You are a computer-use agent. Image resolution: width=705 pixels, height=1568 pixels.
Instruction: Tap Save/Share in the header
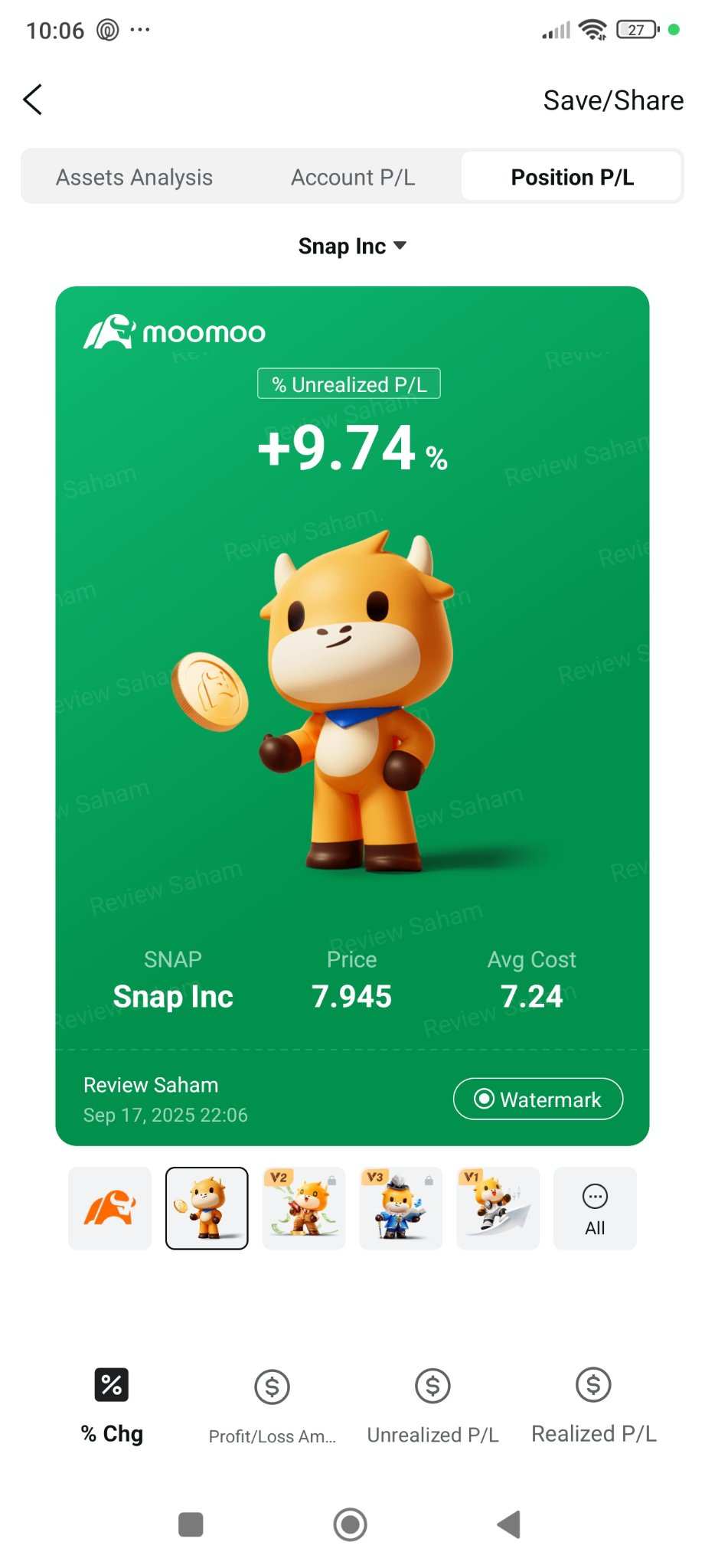pos(612,100)
